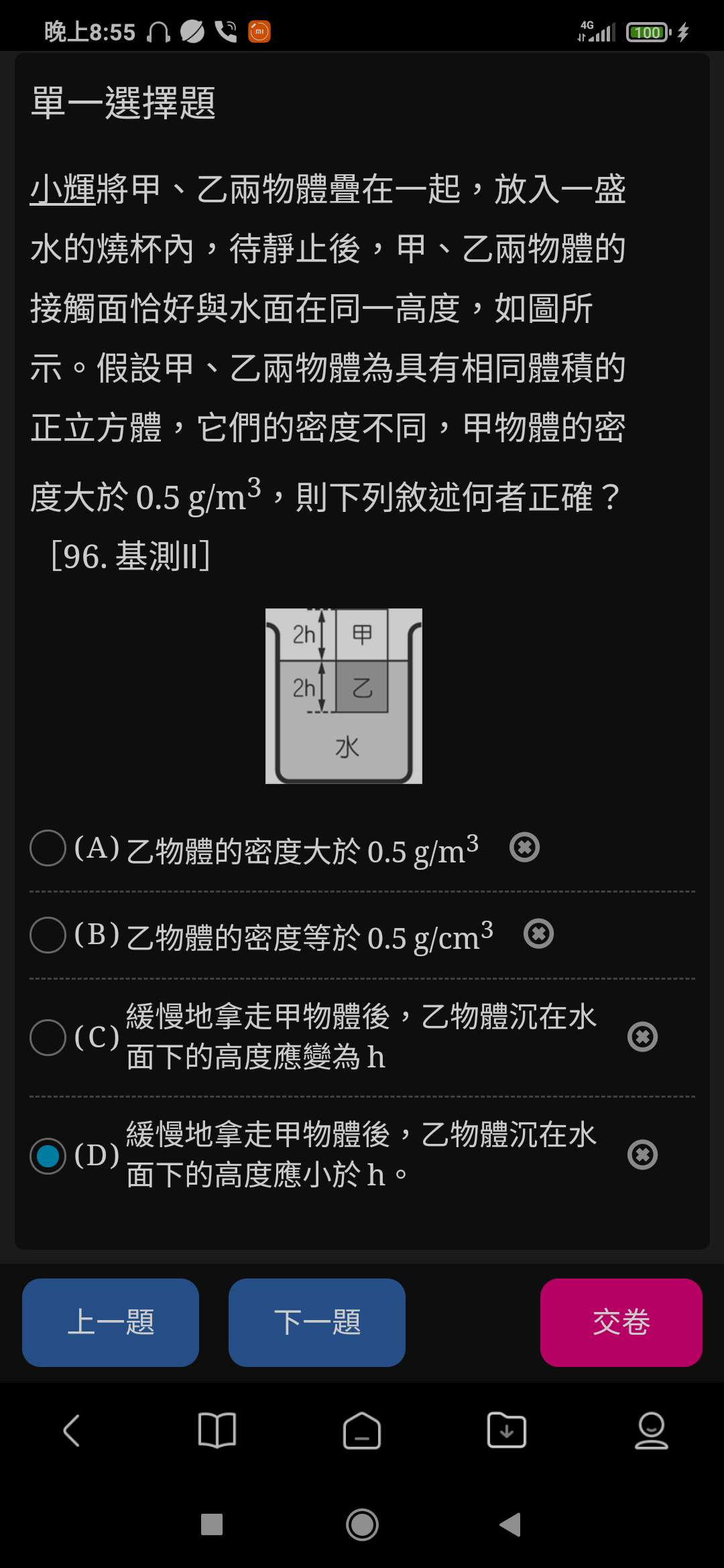This screenshot has height=1568, width=724.
Task: Open recent apps with the square button
Action: 212,1524
